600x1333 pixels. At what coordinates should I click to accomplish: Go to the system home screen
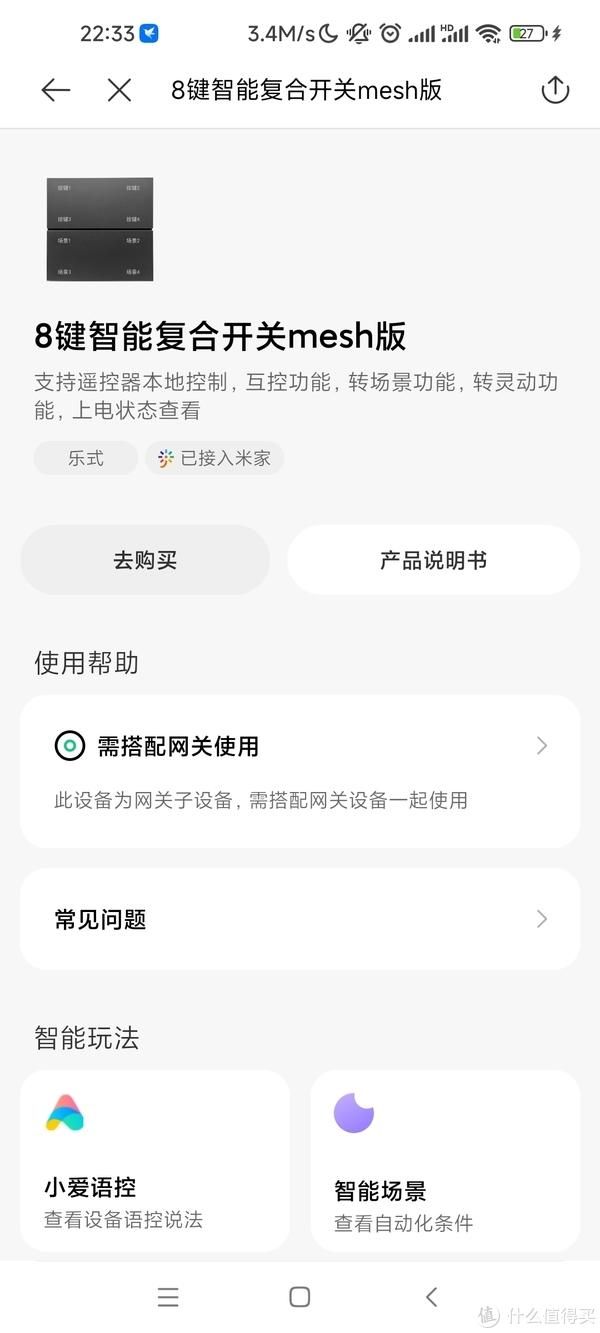(299, 1297)
